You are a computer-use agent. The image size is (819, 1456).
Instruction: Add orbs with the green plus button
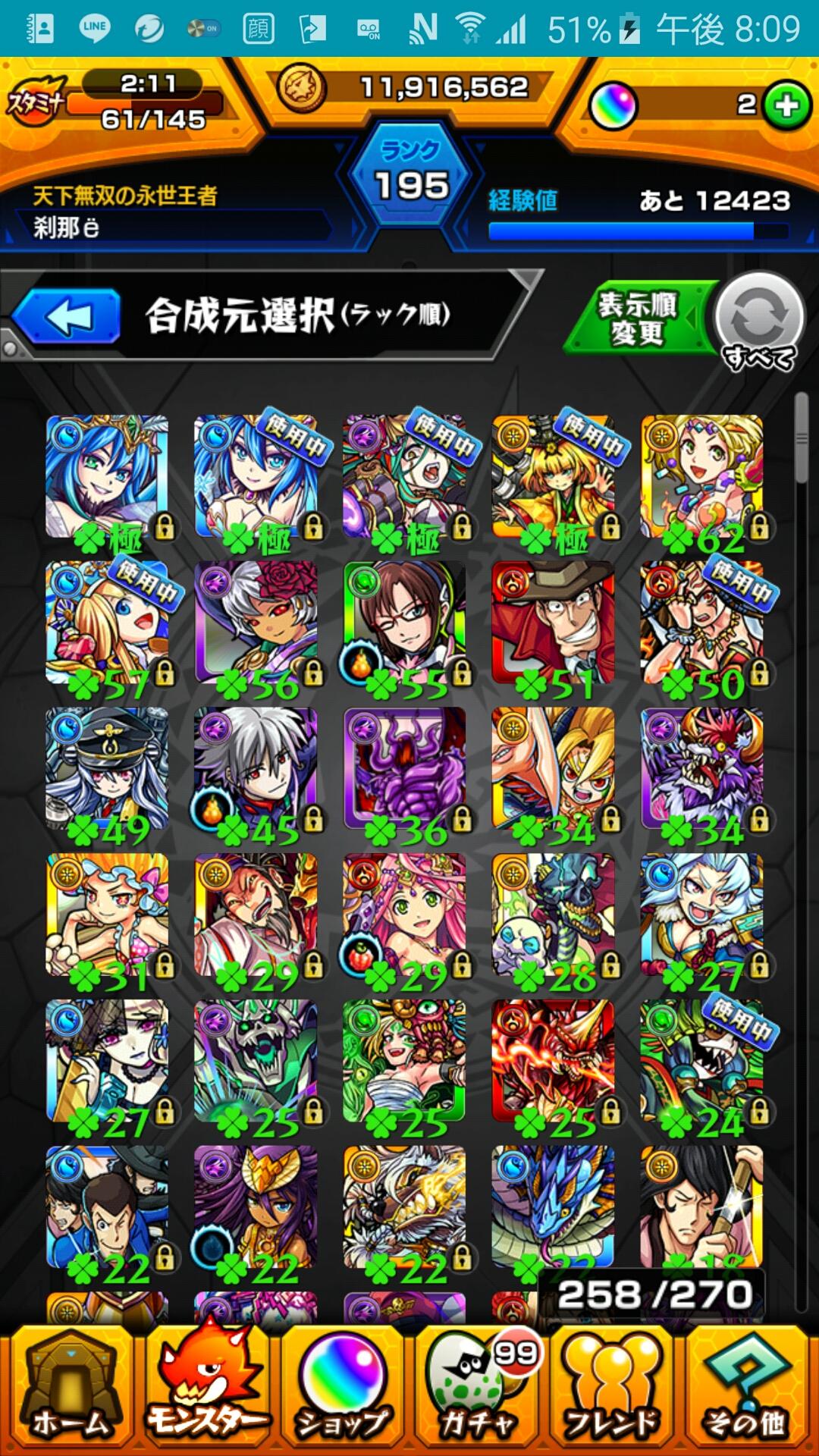(786, 105)
